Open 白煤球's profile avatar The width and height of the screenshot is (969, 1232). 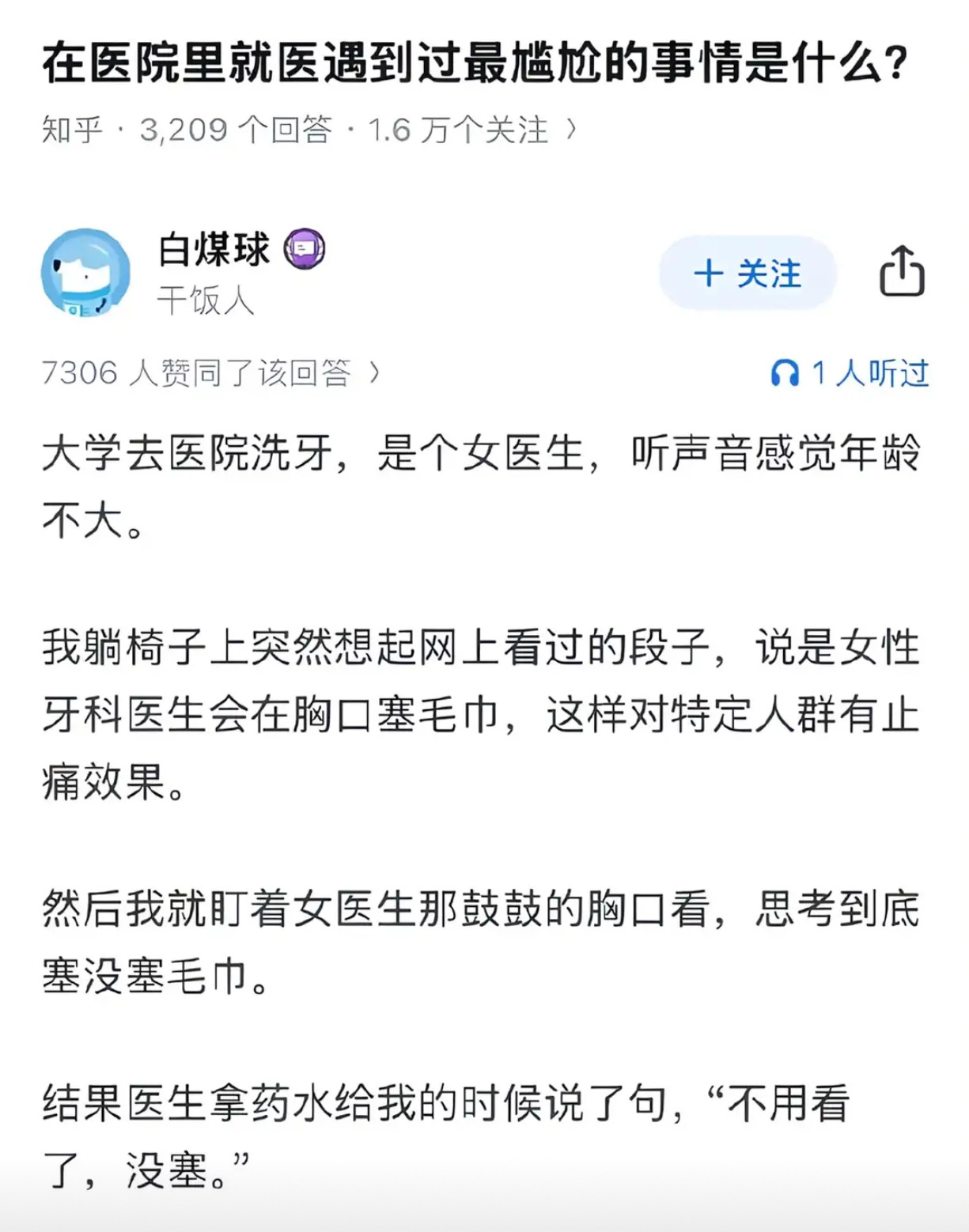point(85,273)
